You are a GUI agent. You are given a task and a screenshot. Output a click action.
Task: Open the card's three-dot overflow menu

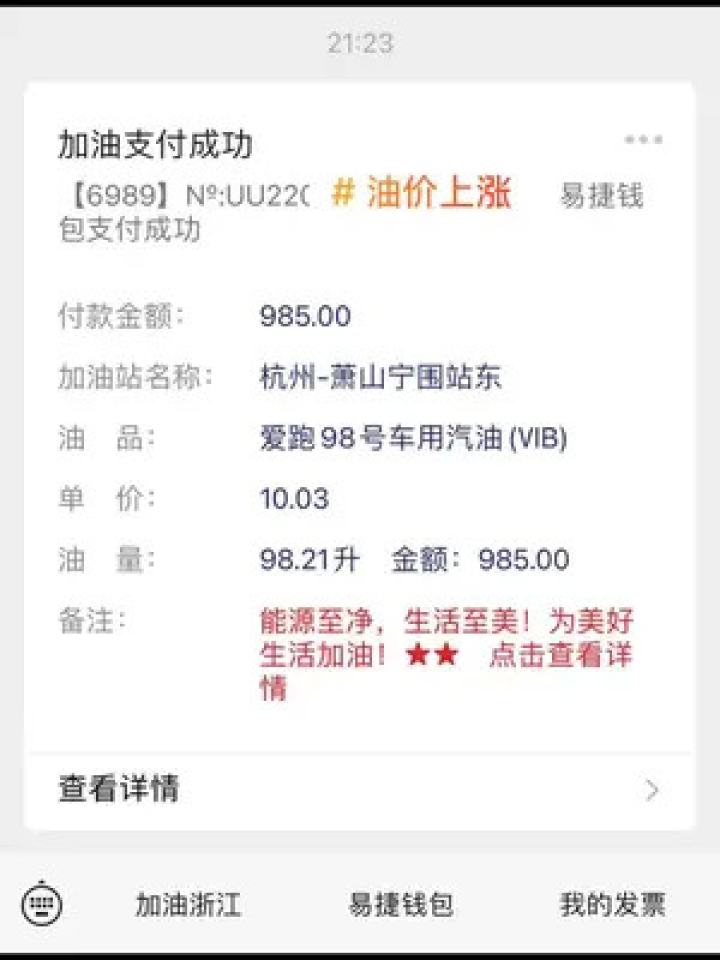pyautogui.click(x=643, y=140)
